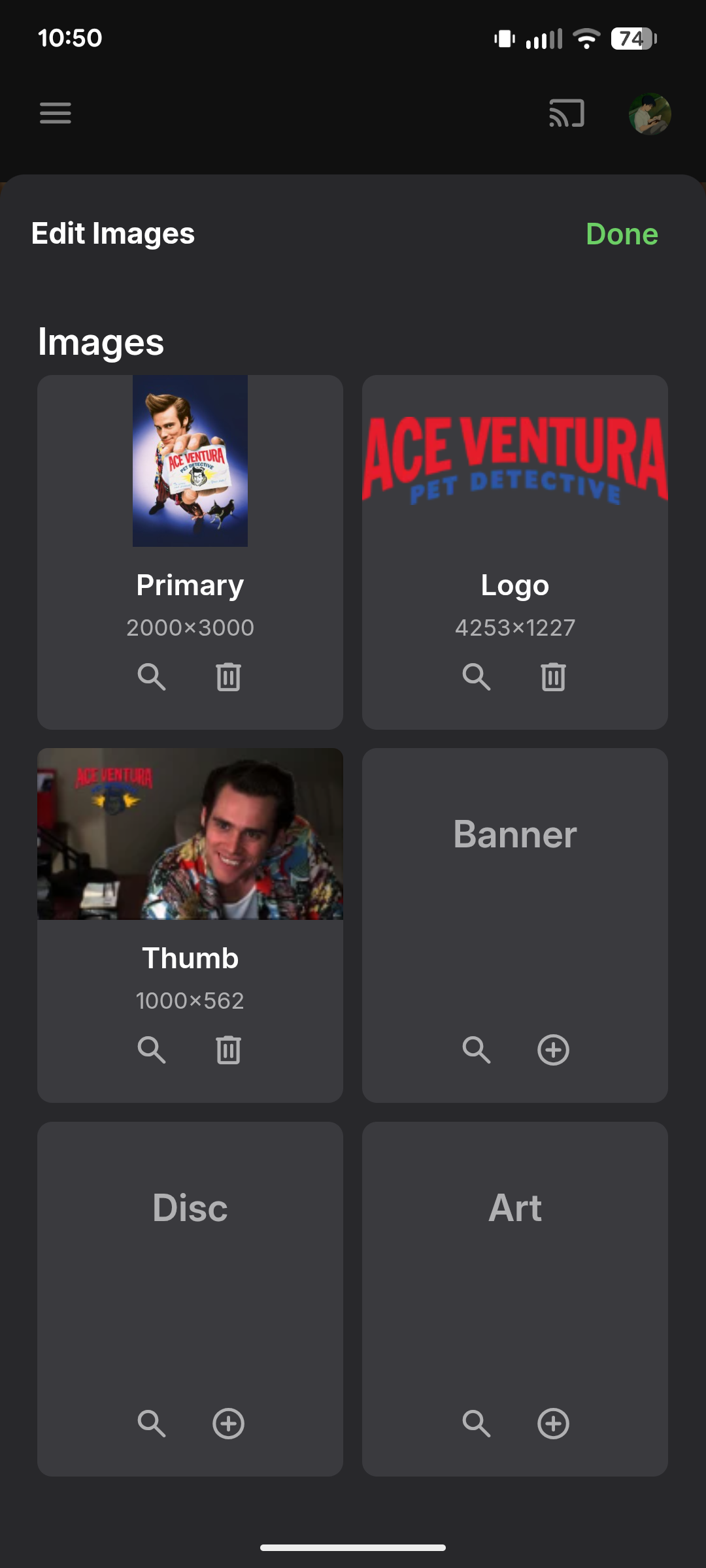Image resolution: width=706 pixels, height=1568 pixels.
Task: Add an Art image
Action: pos(553,1424)
